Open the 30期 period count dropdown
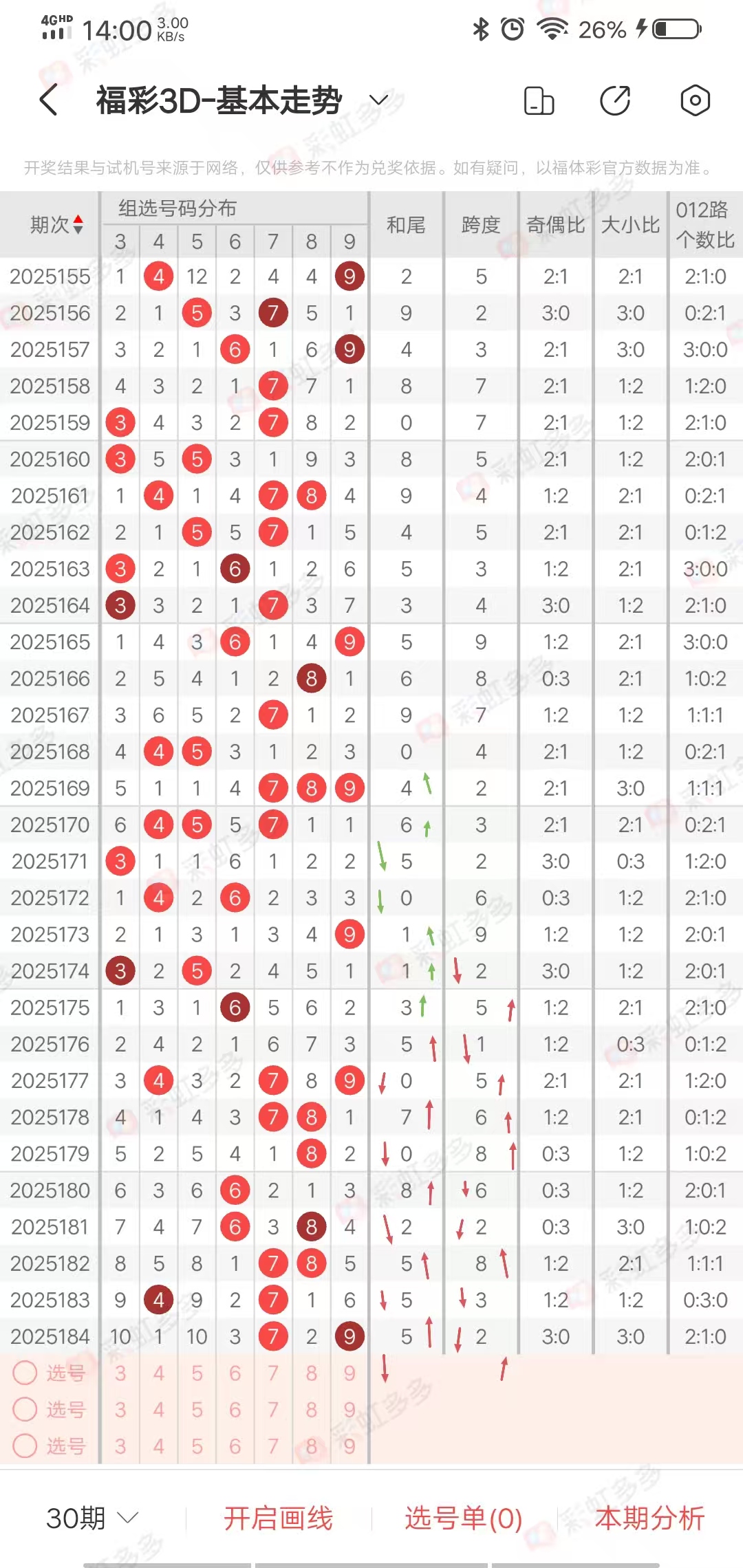 pos(92,1518)
